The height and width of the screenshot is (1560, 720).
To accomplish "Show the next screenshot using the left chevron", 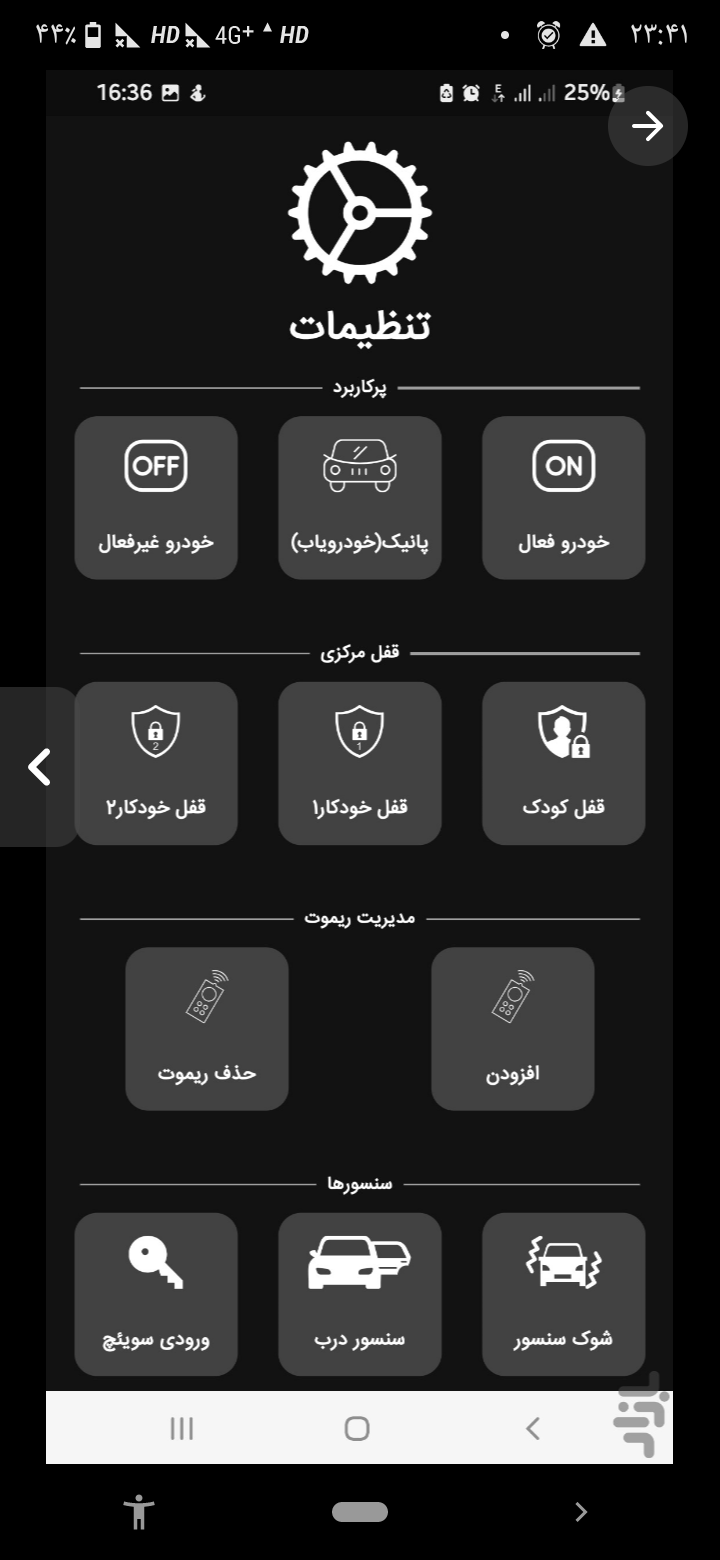I will pyautogui.click(x=39, y=767).
